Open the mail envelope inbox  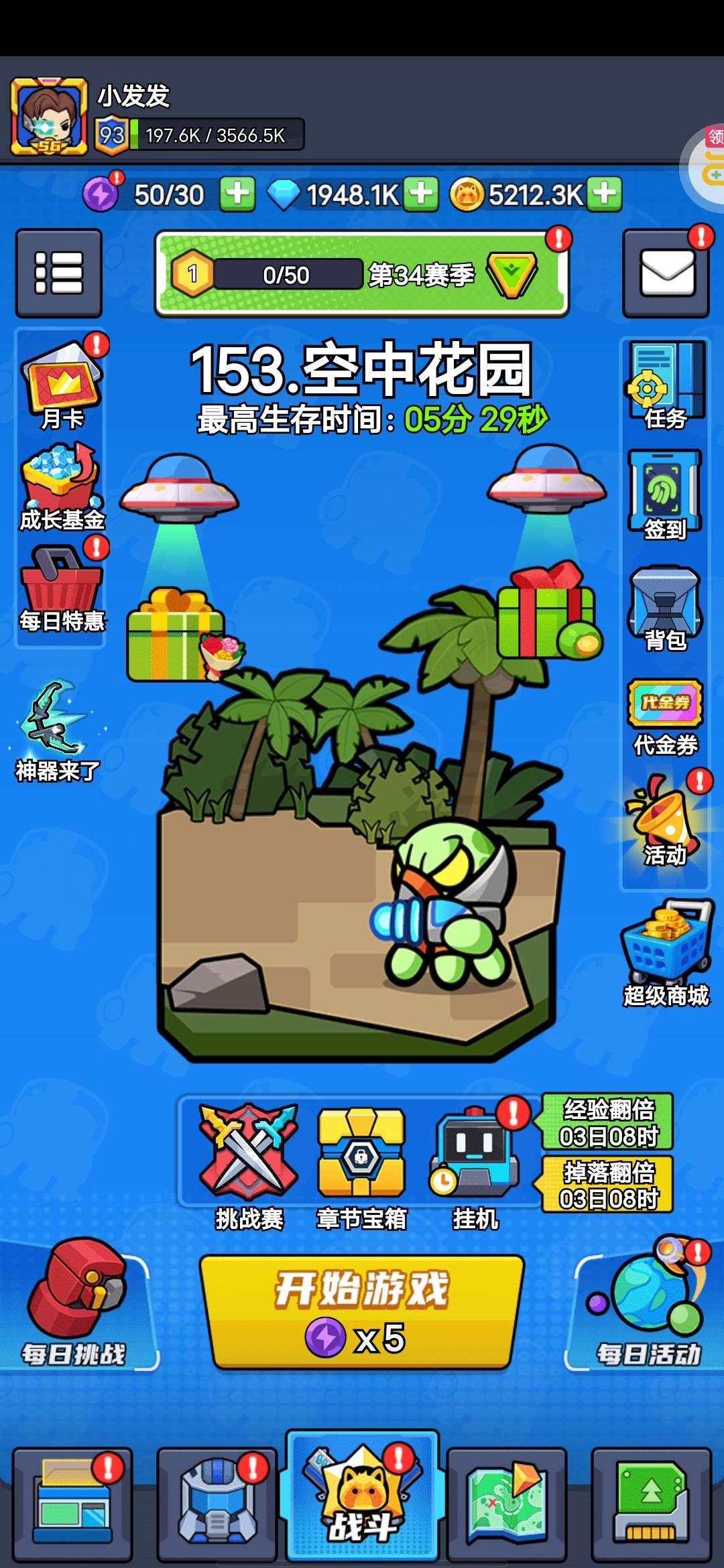[x=666, y=273]
